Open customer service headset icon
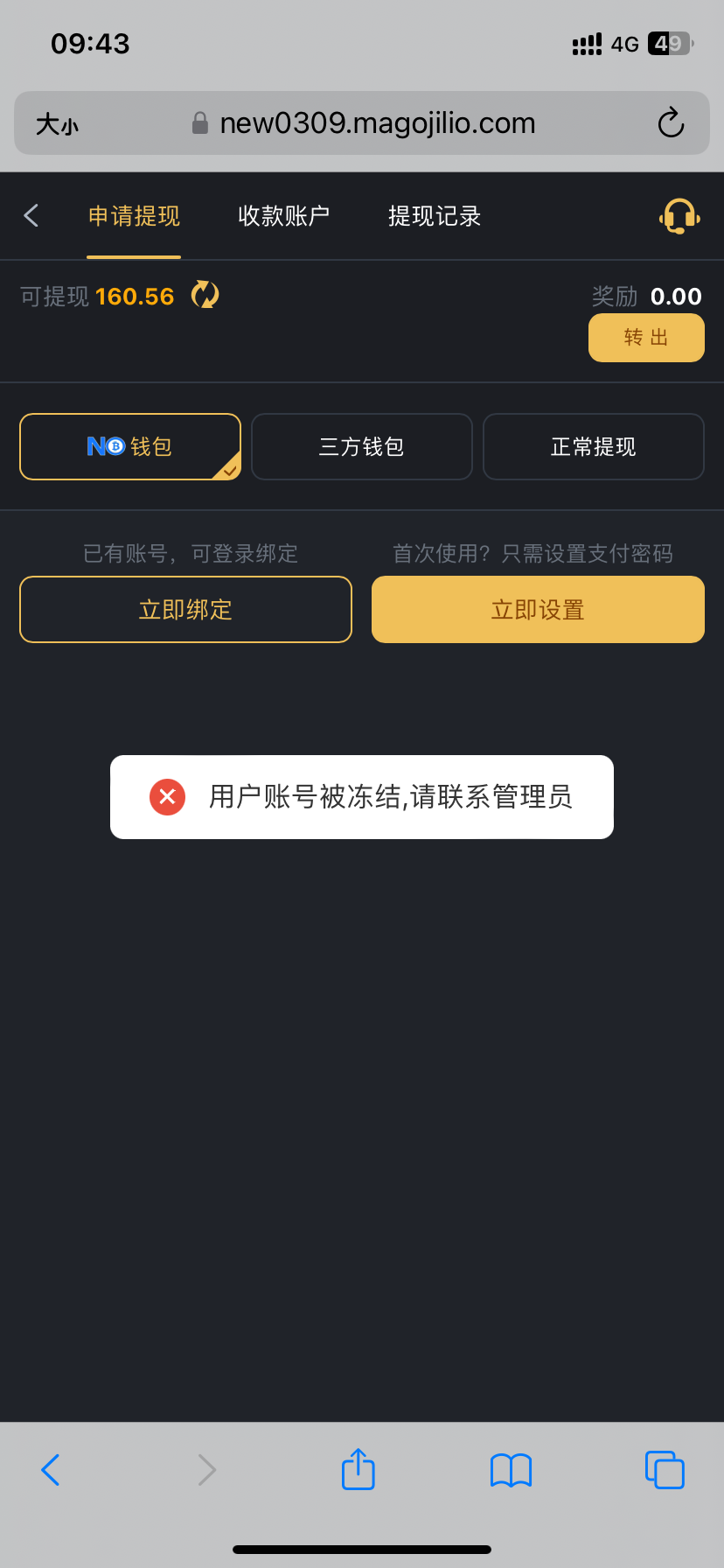724x1568 pixels. [x=679, y=216]
